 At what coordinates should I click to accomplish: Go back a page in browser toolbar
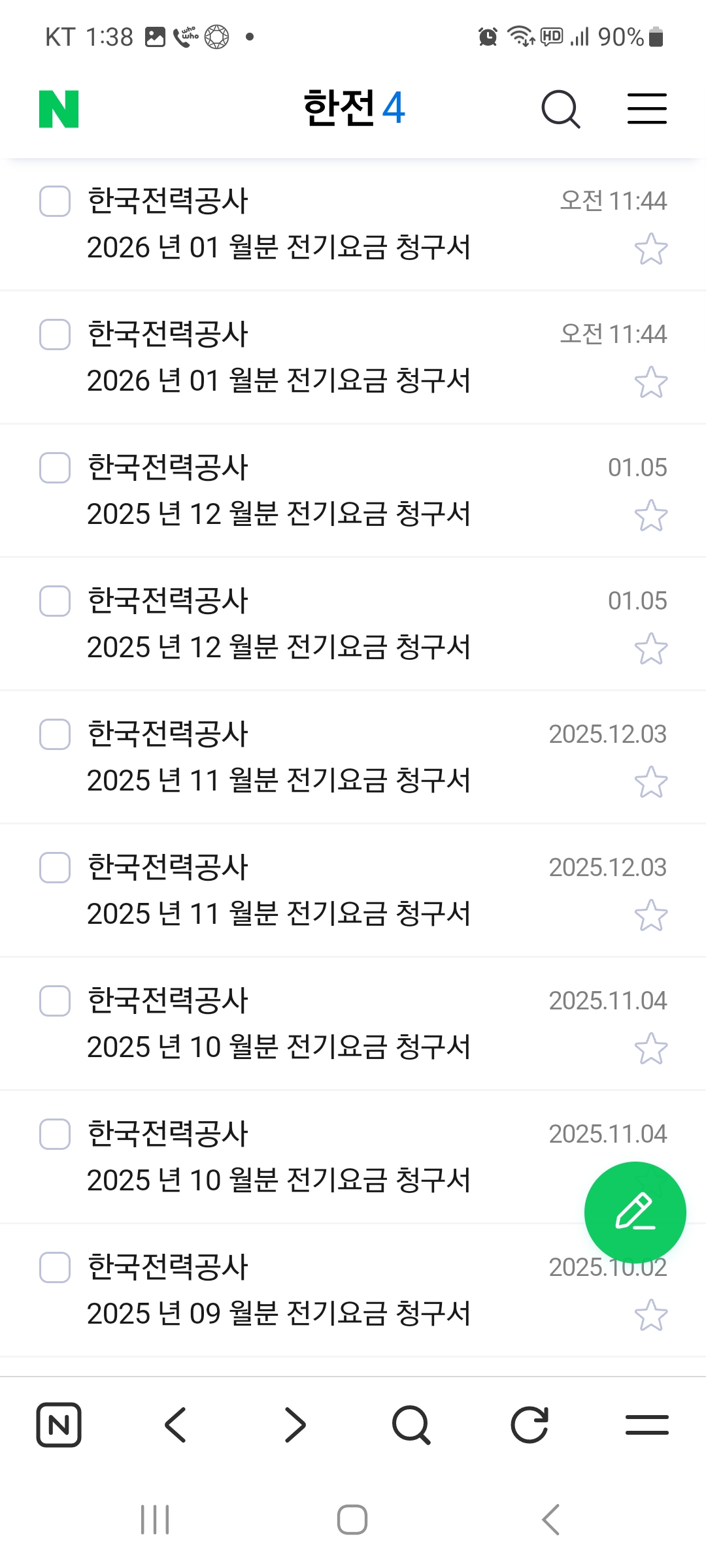(x=176, y=1425)
